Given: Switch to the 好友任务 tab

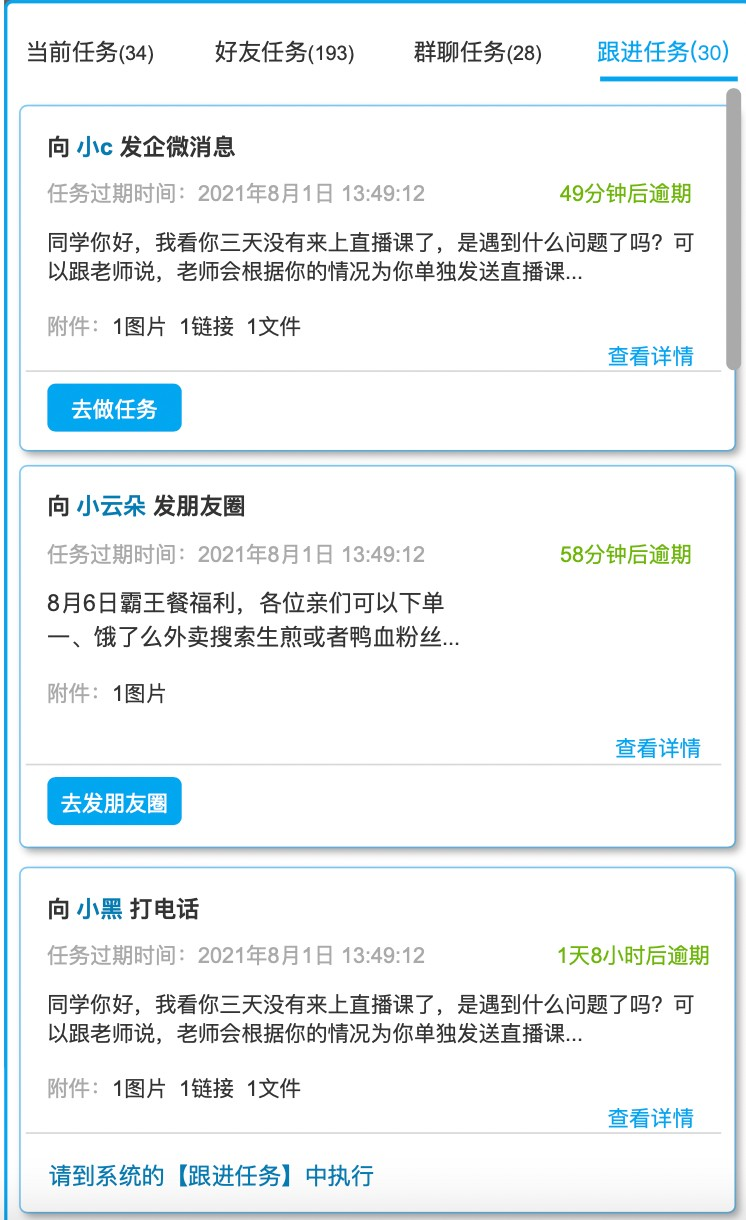Looking at the screenshot, I should (x=284, y=52).
